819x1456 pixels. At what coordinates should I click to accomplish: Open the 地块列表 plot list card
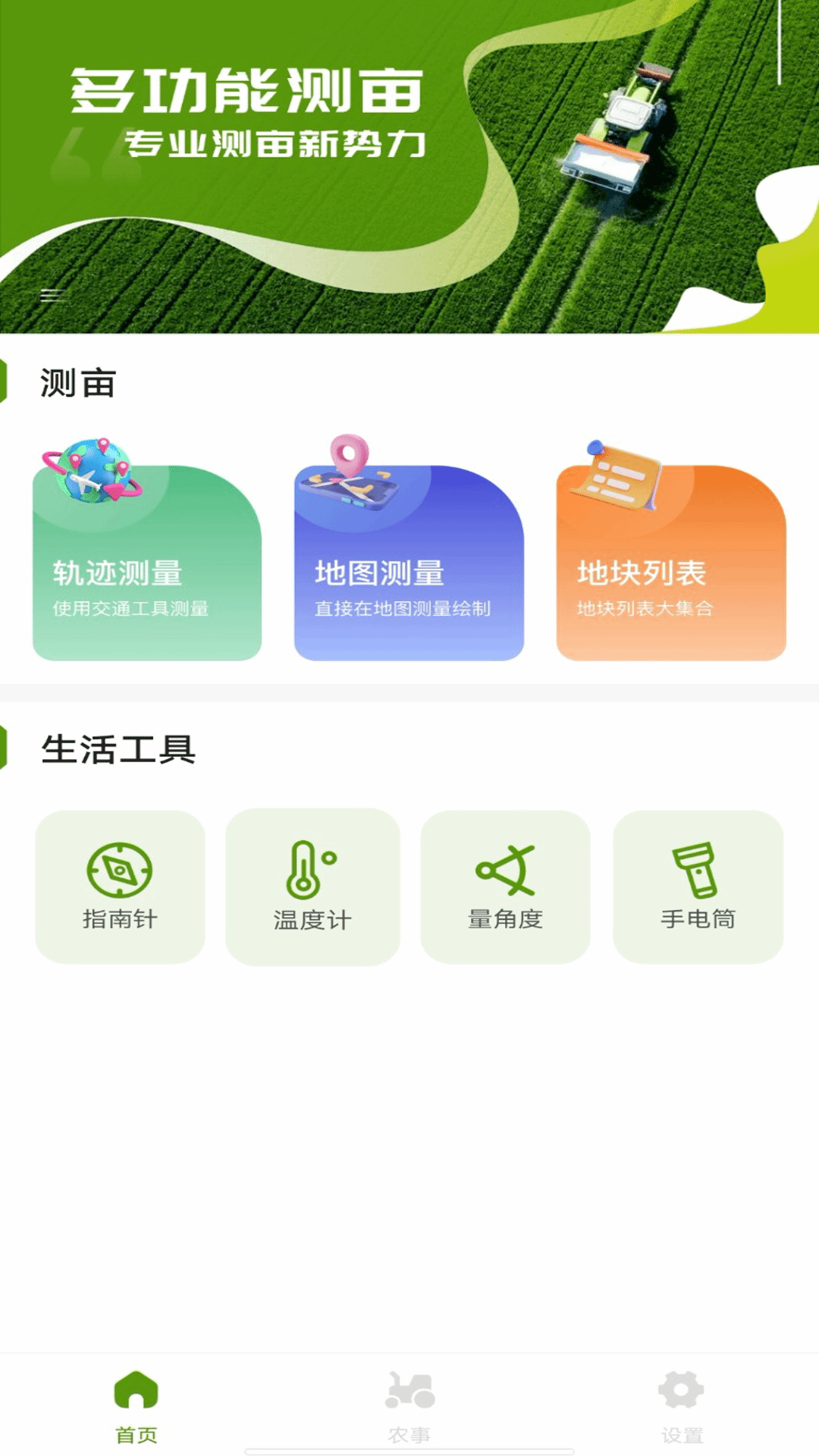[671, 563]
